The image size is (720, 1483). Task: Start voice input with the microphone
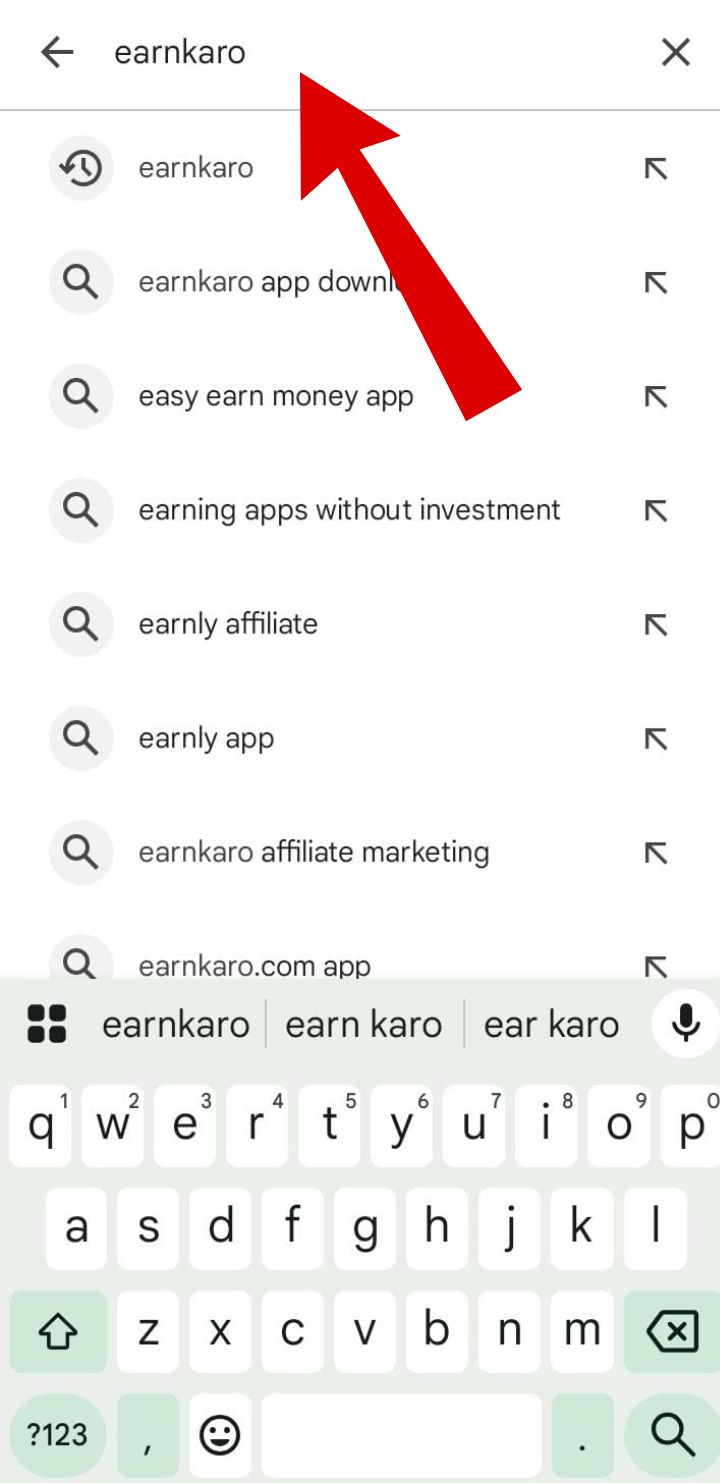click(685, 1023)
